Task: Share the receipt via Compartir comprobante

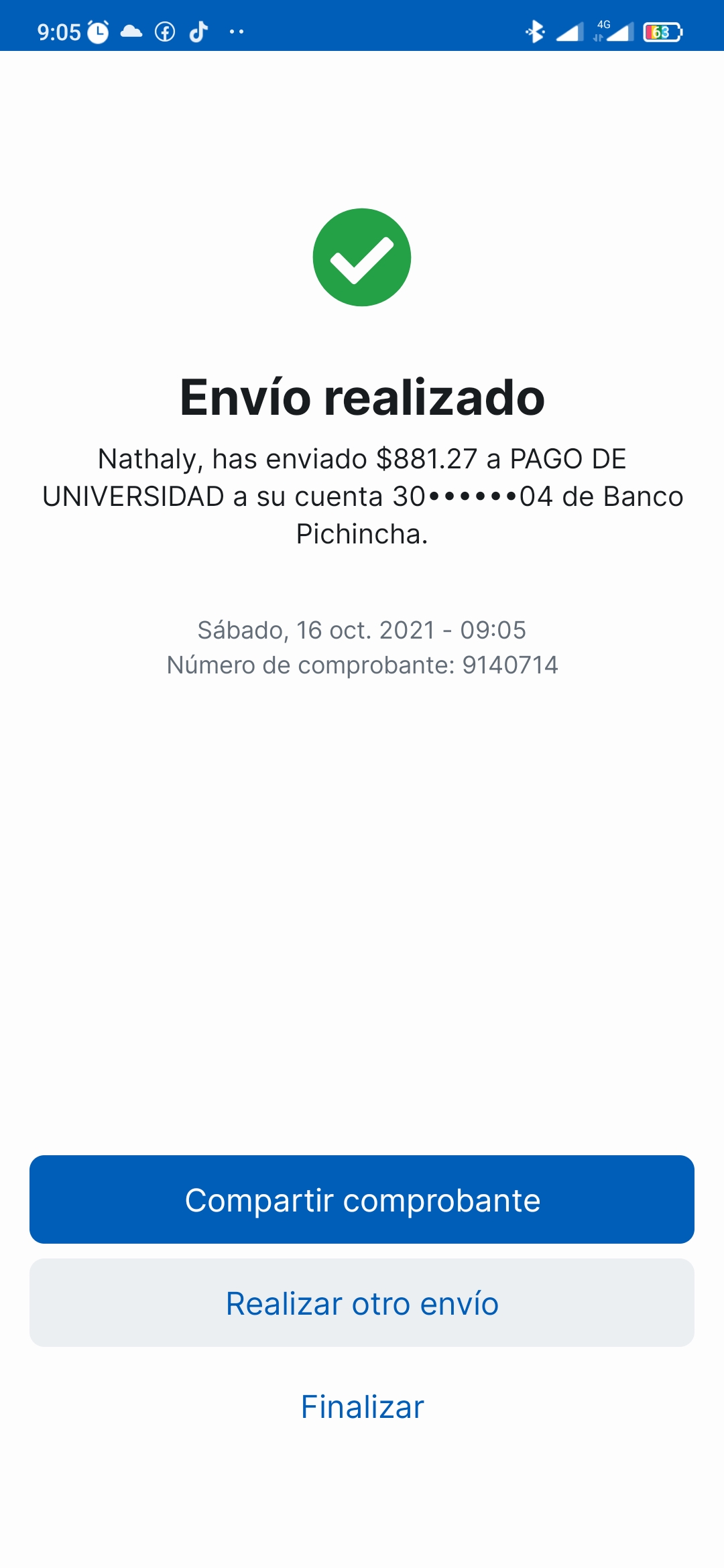Action: click(x=362, y=1199)
